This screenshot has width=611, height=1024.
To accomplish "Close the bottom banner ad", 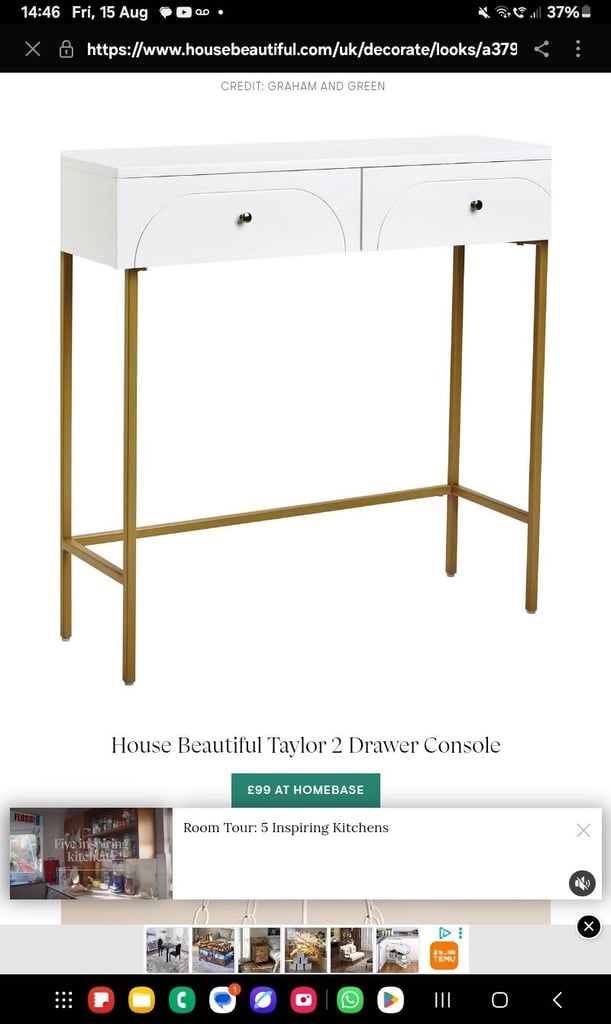I will coord(589,926).
